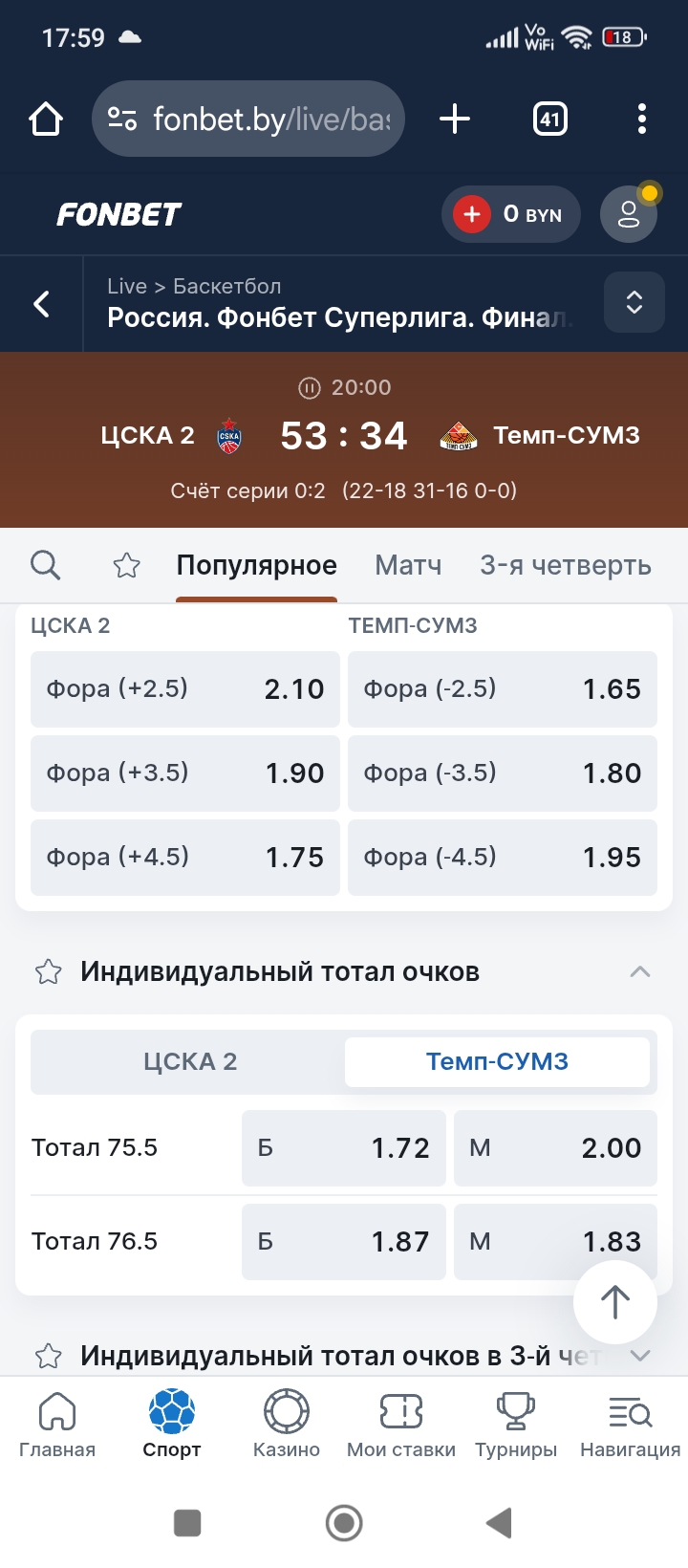The width and height of the screenshot is (688, 1568).
Task: Switch to the Матч tab
Action: click(407, 565)
